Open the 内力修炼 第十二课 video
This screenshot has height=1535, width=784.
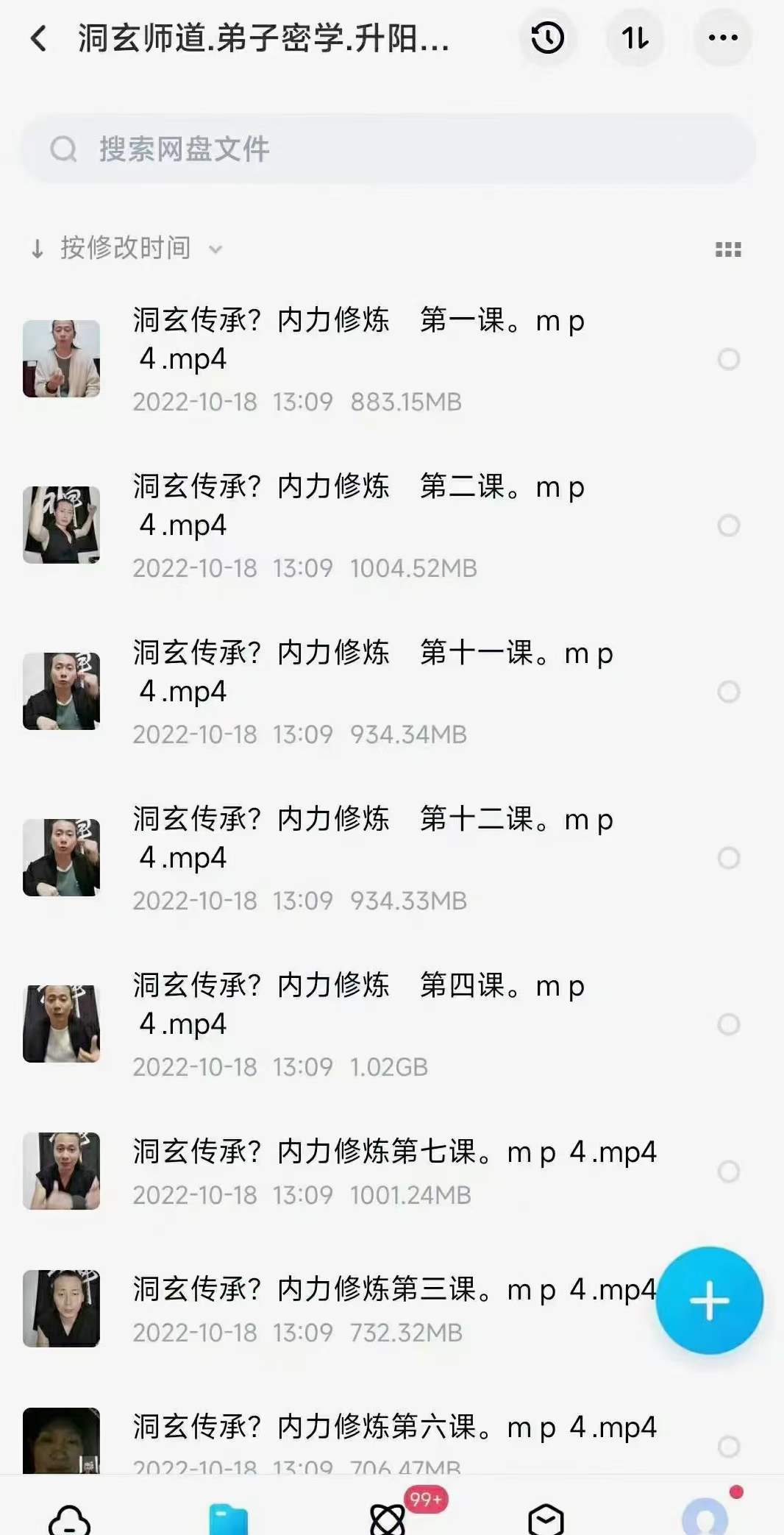coord(372,839)
